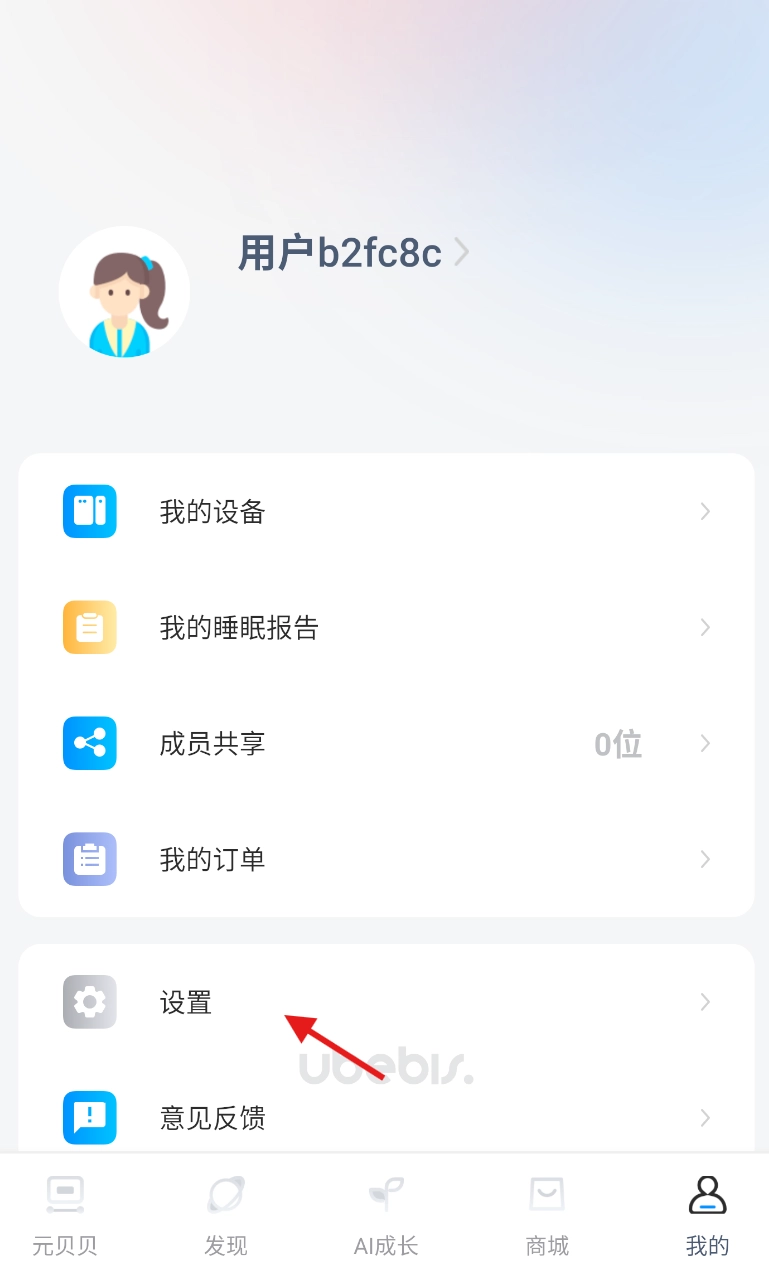This screenshot has height=1278, width=769.
Task: Open user profile 用户b2fc8c
Action: click(351, 253)
